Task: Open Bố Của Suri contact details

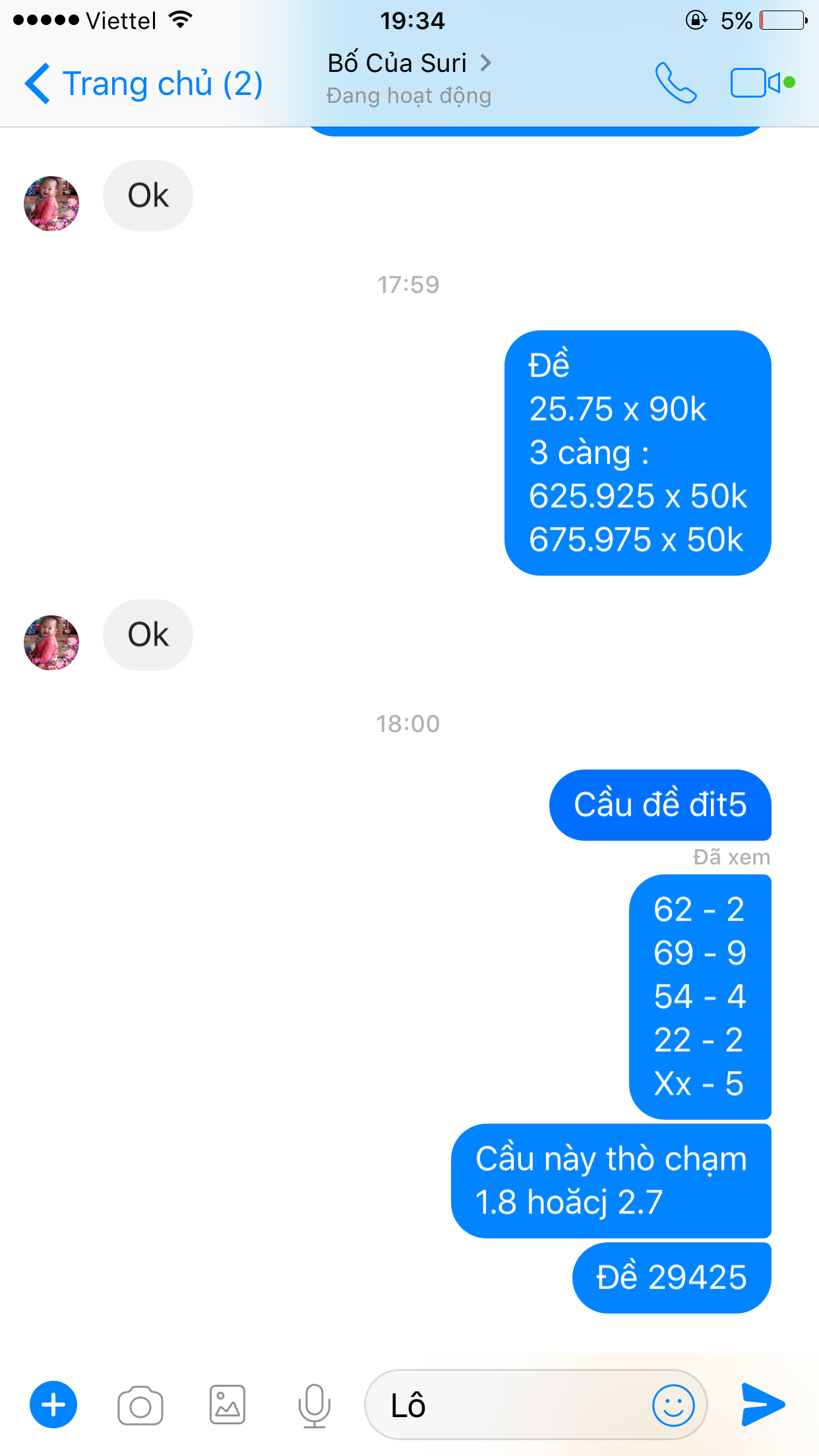Action: pyautogui.click(x=409, y=78)
